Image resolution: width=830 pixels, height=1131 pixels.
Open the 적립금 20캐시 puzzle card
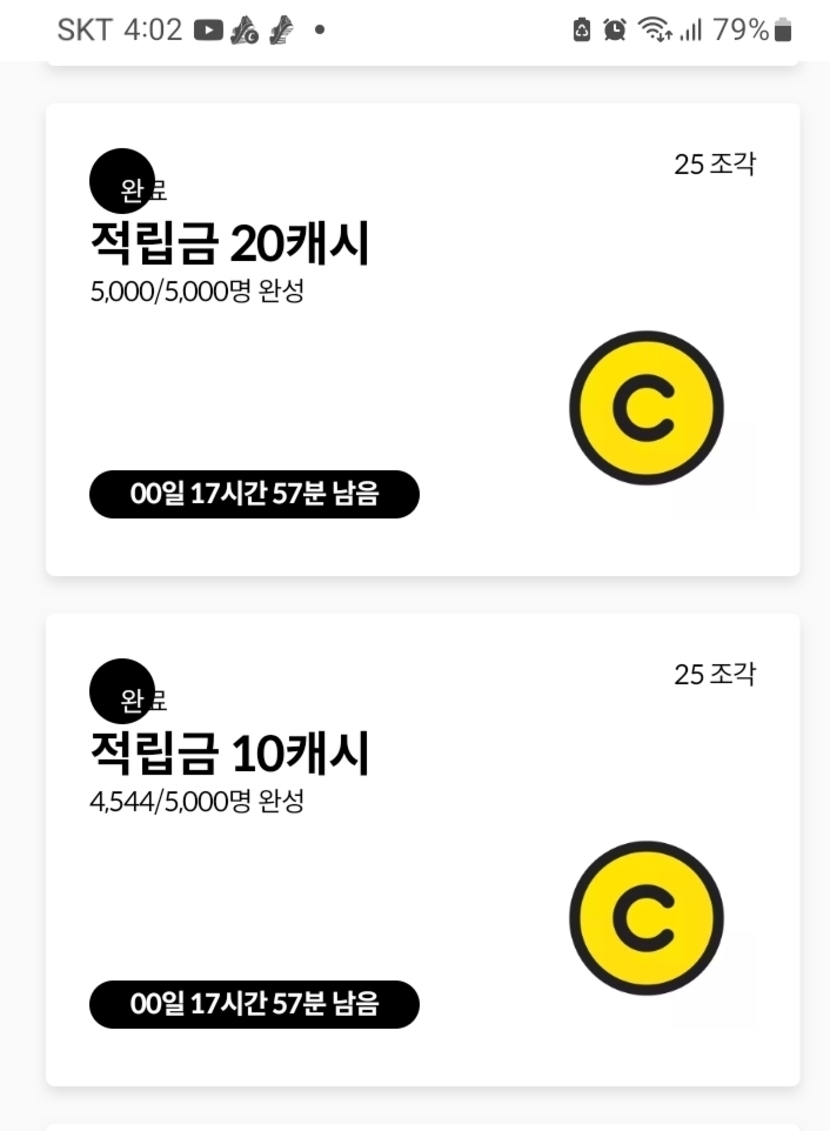tap(422, 340)
